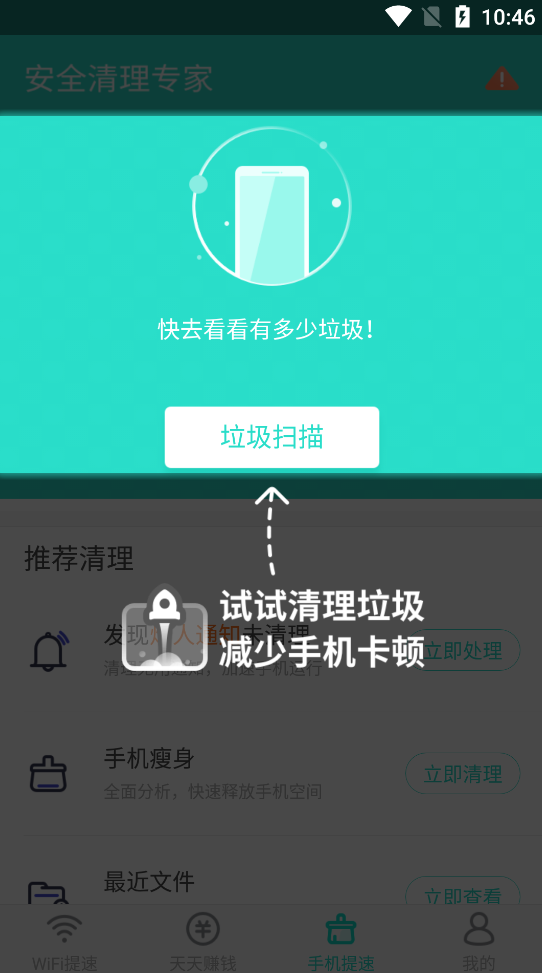Viewport: 542px width, 973px height.
Task: Go to the 我的 tab
Action: pyautogui.click(x=479, y=940)
